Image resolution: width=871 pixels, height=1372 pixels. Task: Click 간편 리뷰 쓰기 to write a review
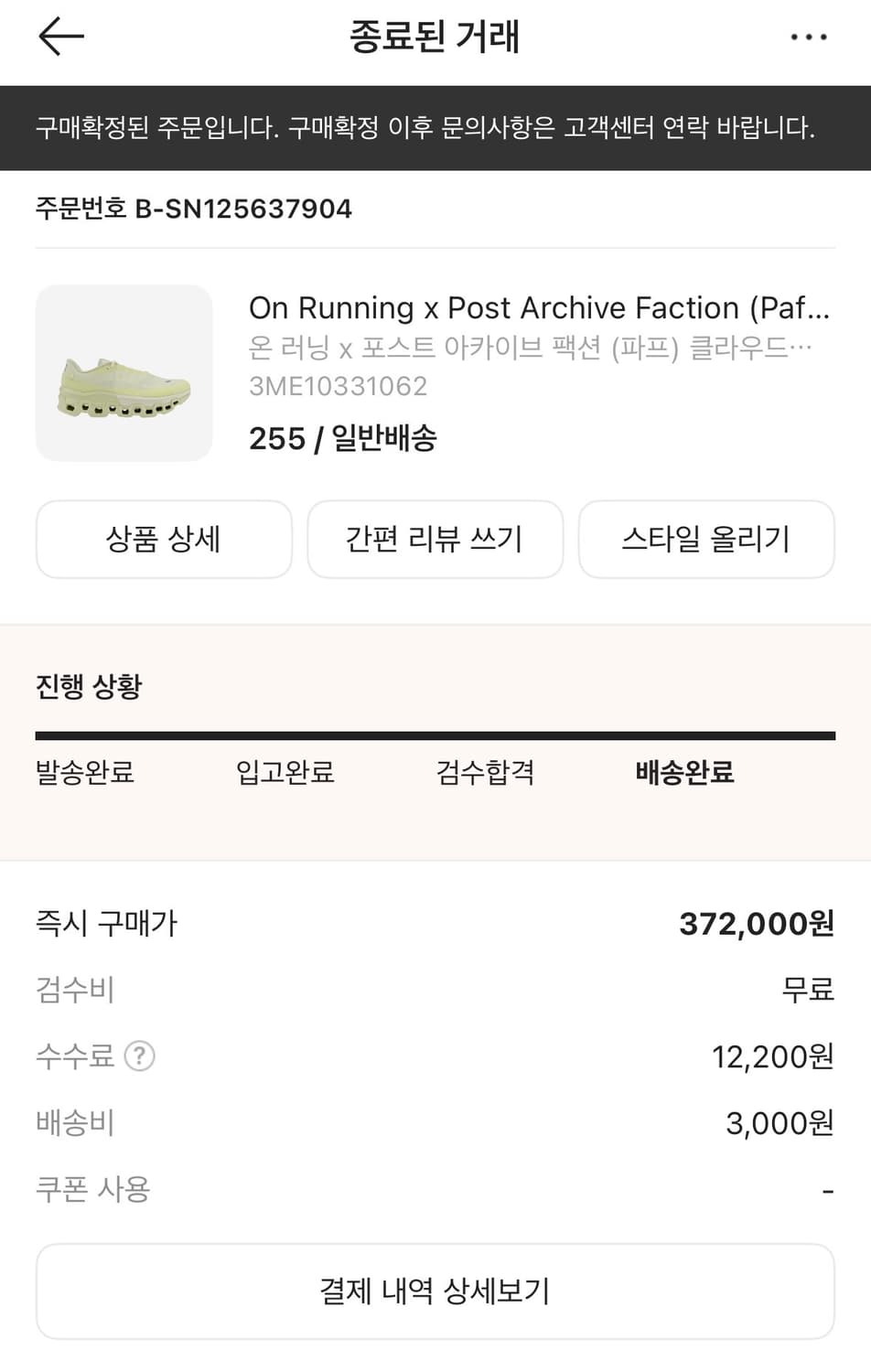coord(435,540)
